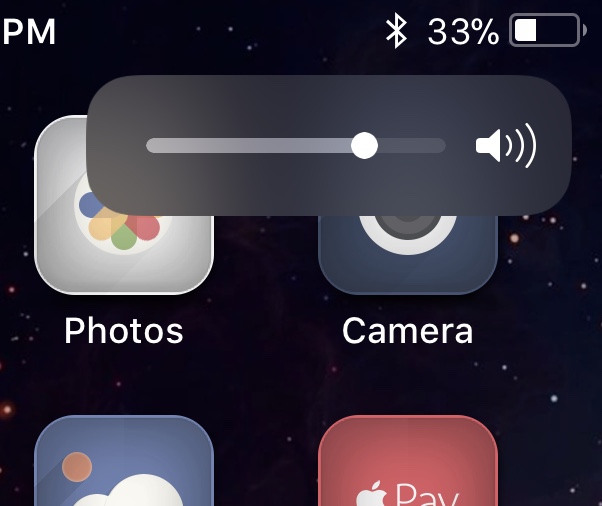Image resolution: width=602 pixels, height=506 pixels.
Task: Tap the volume slider track to set level
Action: 295,146
